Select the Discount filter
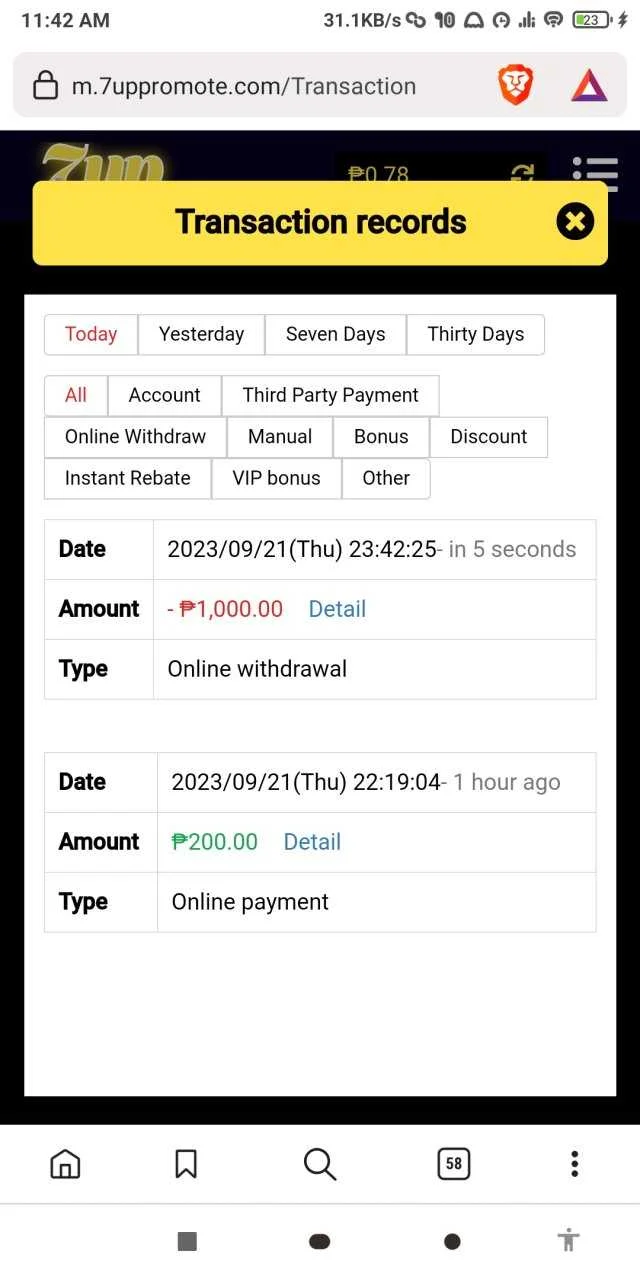 pyautogui.click(x=488, y=437)
